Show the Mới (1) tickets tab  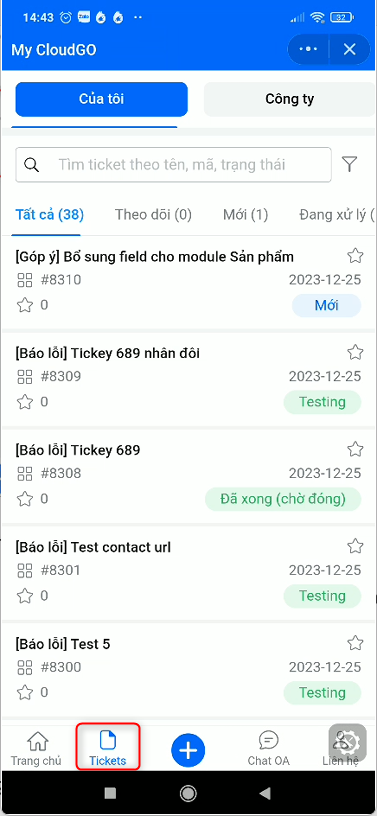pyautogui.click(x=245, y=214)
